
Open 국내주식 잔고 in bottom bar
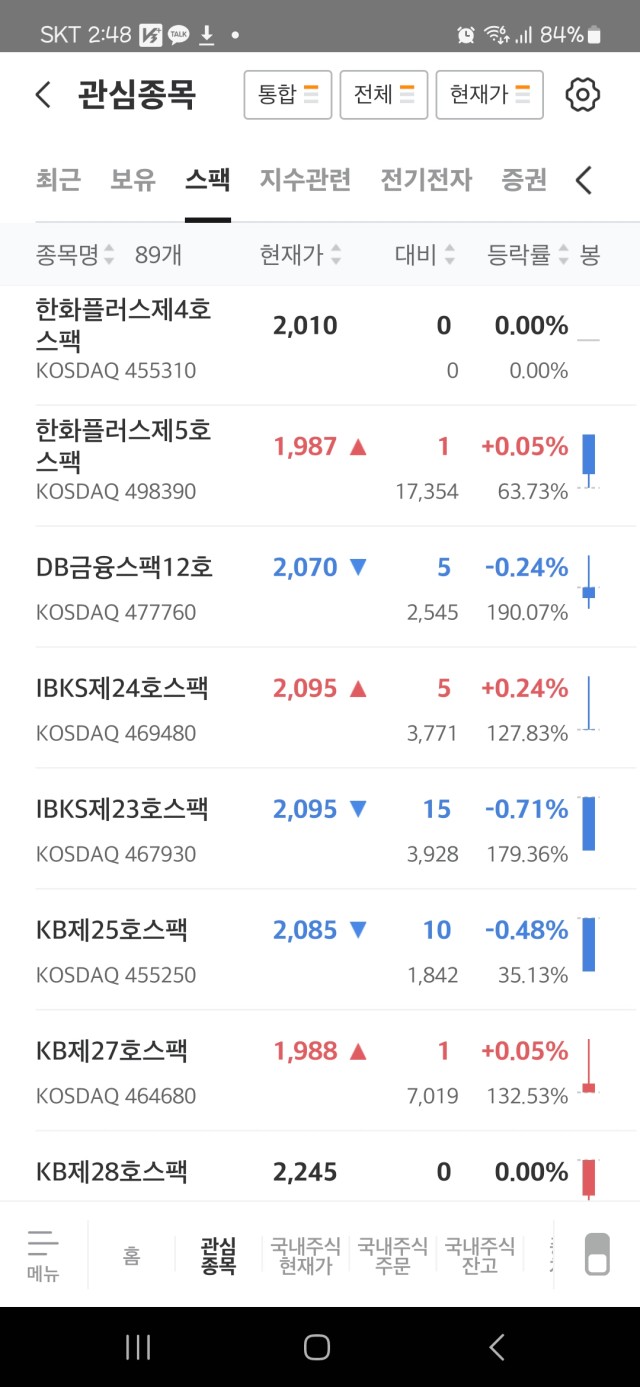(x=480, y=1256)
